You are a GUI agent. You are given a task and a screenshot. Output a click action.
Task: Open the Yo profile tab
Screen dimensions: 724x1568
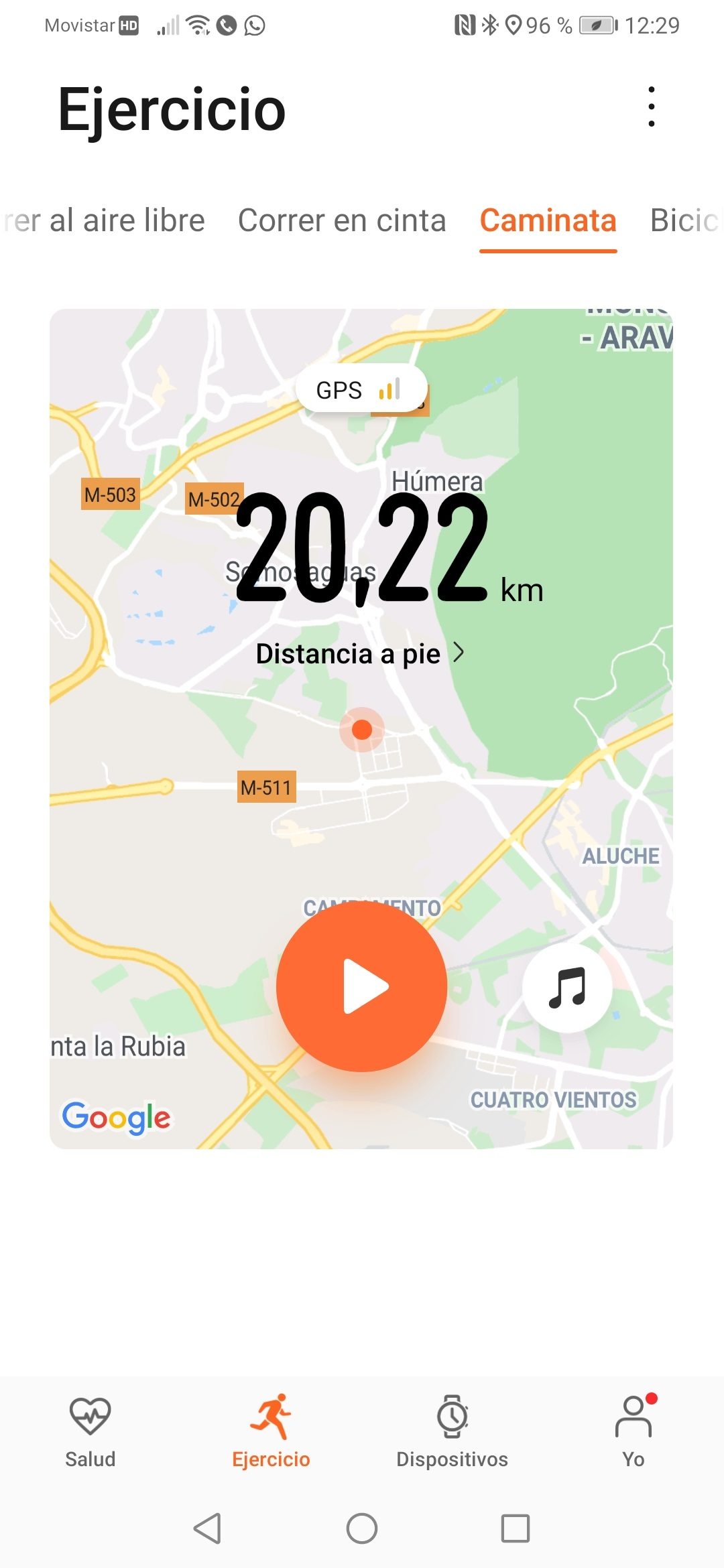pyautogui.click(x=633, y=1431)
